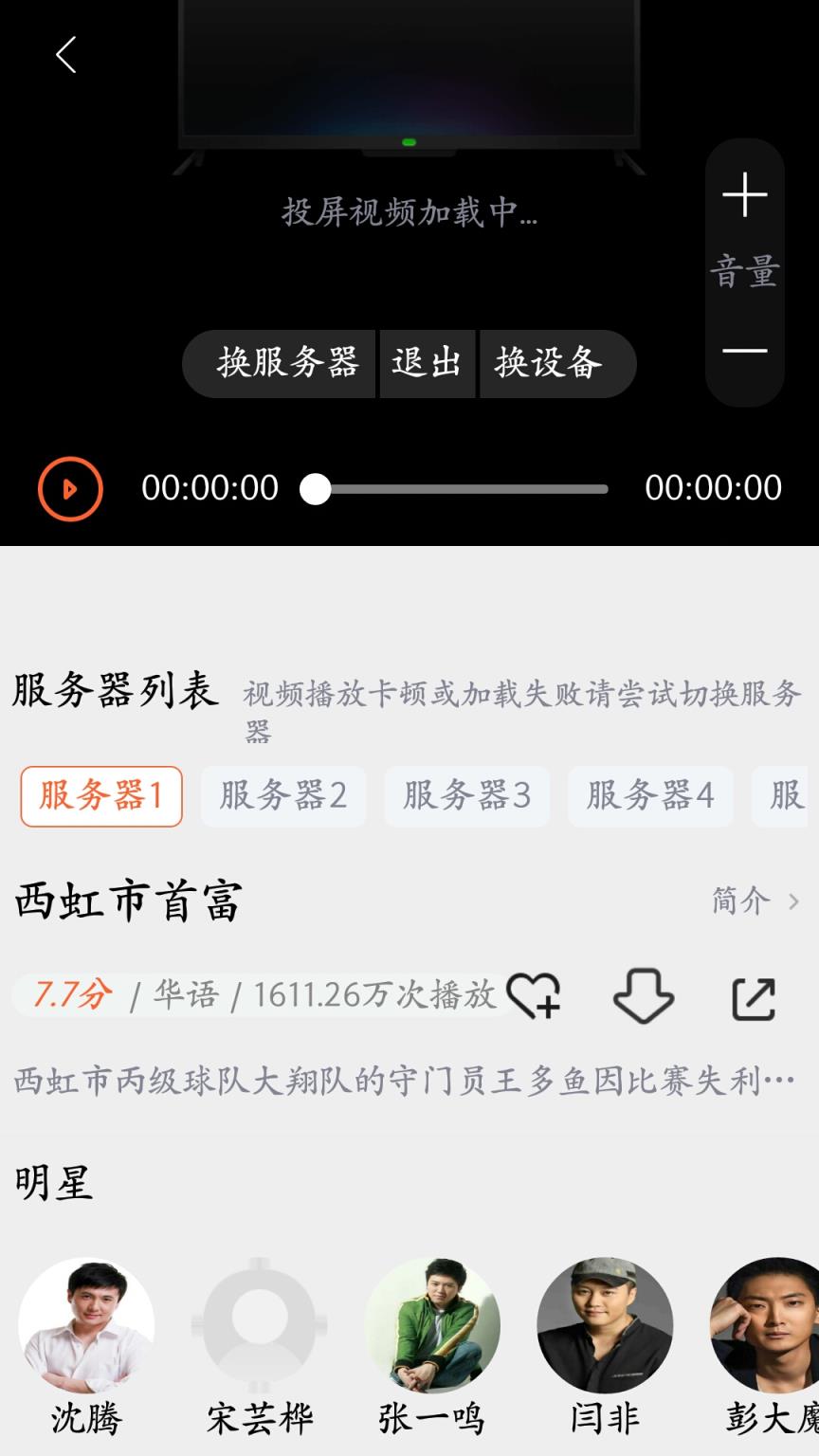Tap 换服务器 to switch server

287,363
